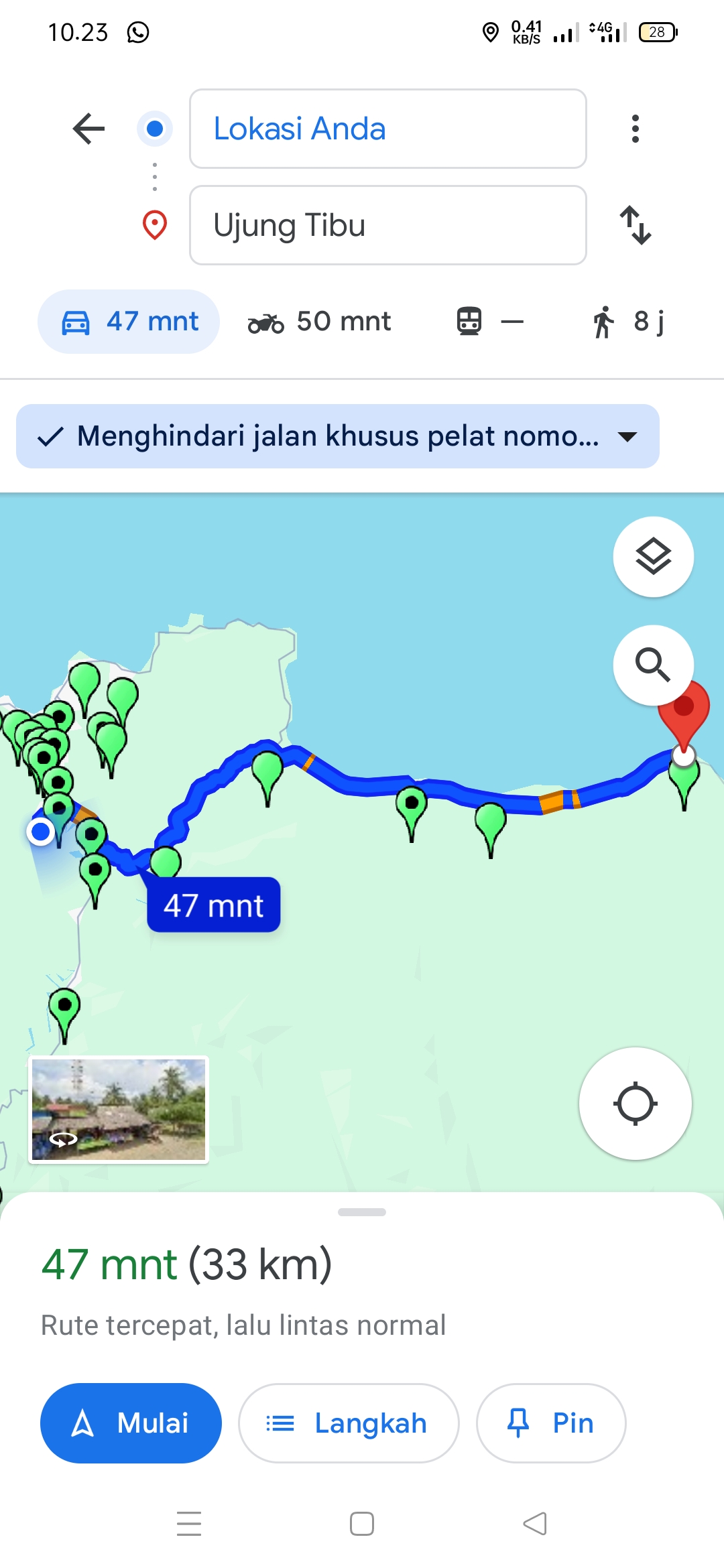The image size is (724, 1568).
Task: Switch to public transit mode
Action: (489, 322)
